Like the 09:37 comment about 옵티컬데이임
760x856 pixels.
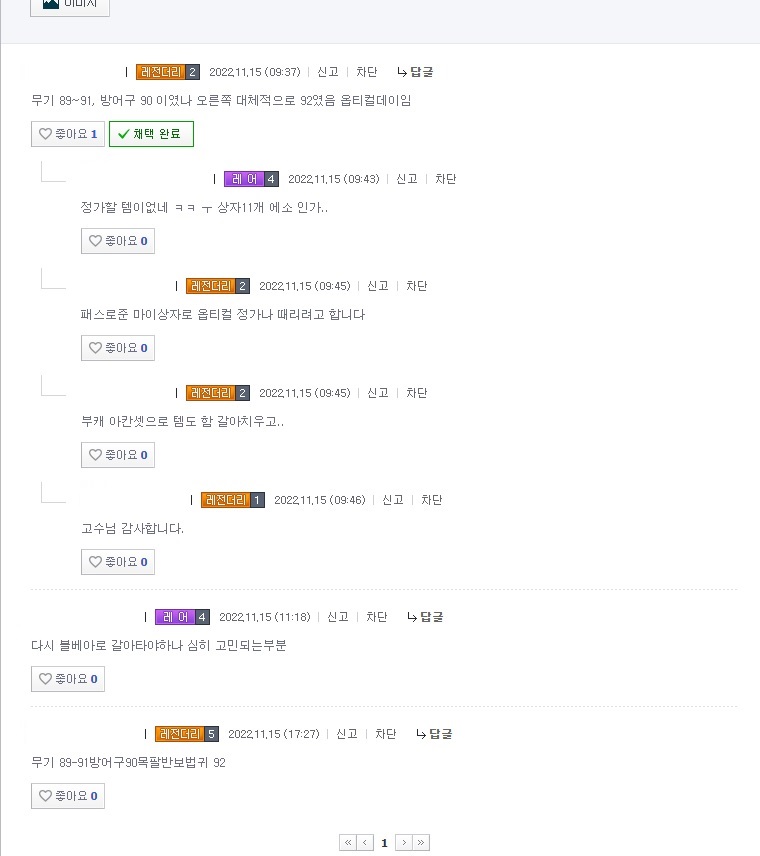[x=68, y=134]
